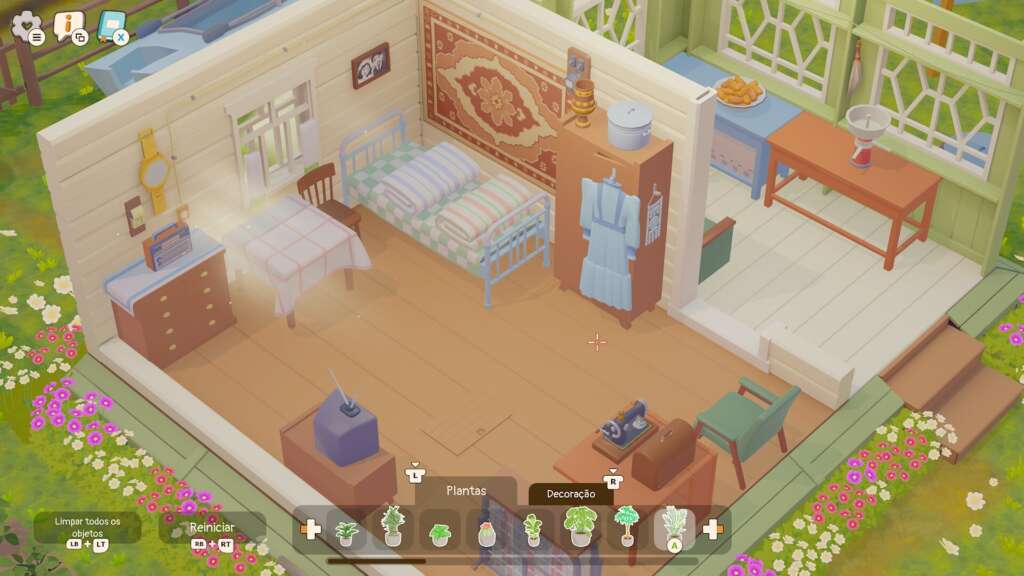Open the info speech bubble
The height and width of the screenshot is (576, 1024).
[69, 25]
